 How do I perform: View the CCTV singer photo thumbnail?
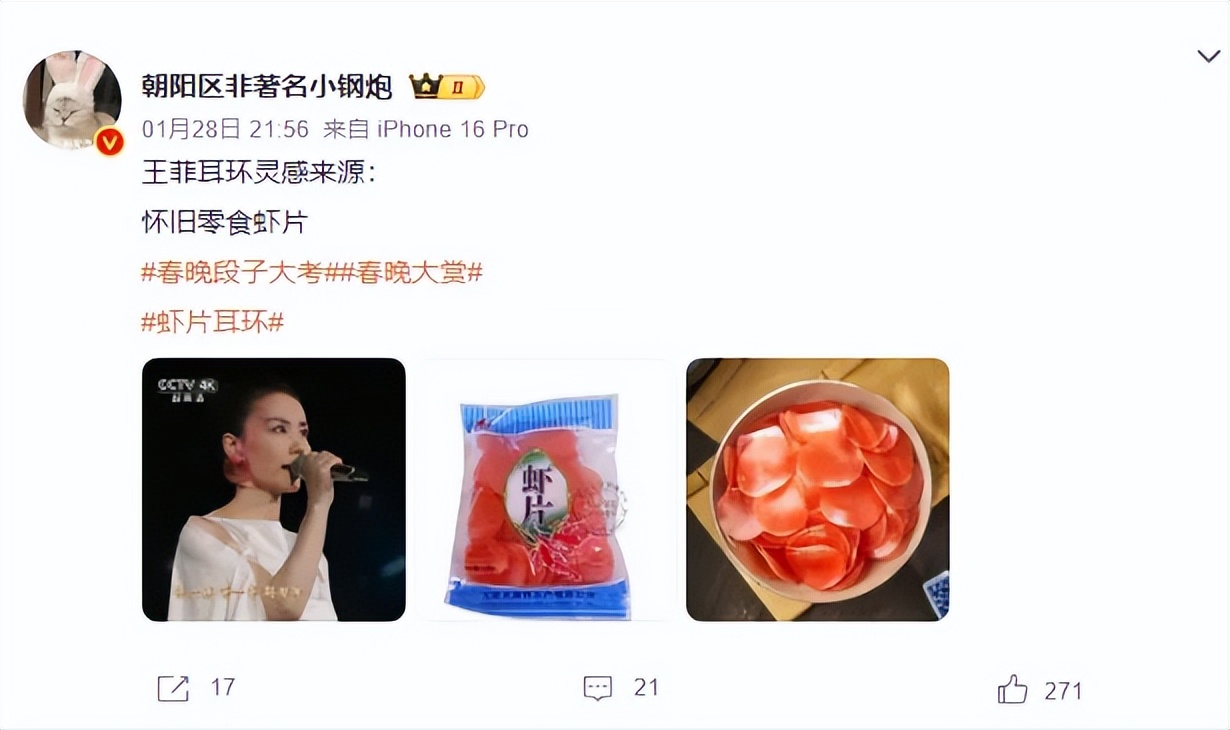tap(273, 489)
